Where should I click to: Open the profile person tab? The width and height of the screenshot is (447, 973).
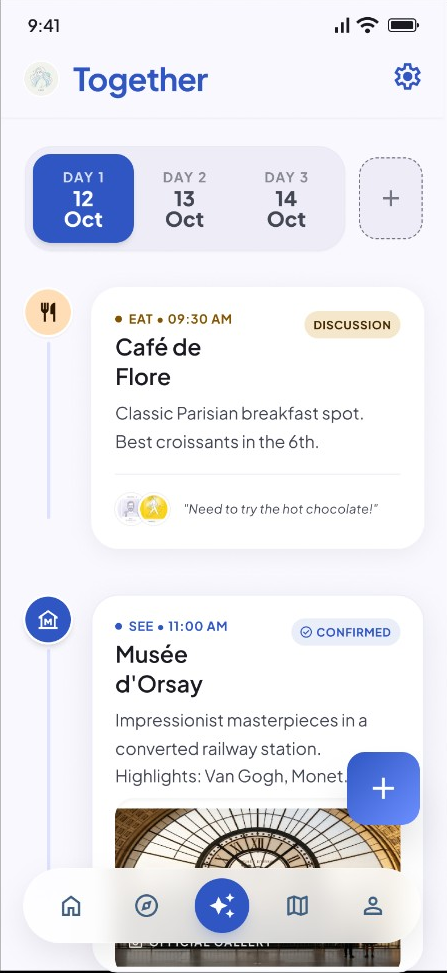[x=372, y=906]
